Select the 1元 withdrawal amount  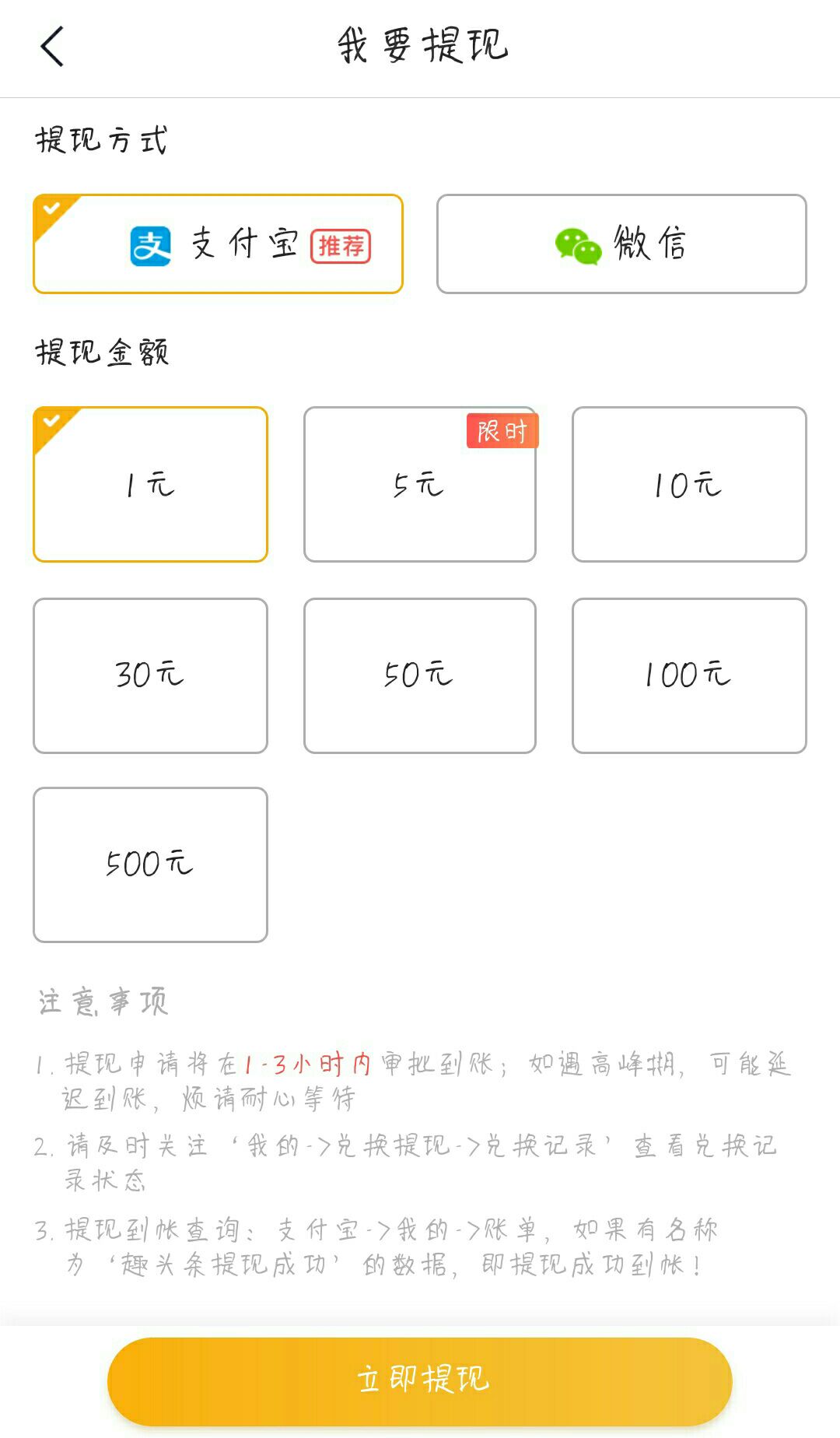pos(150,484)
